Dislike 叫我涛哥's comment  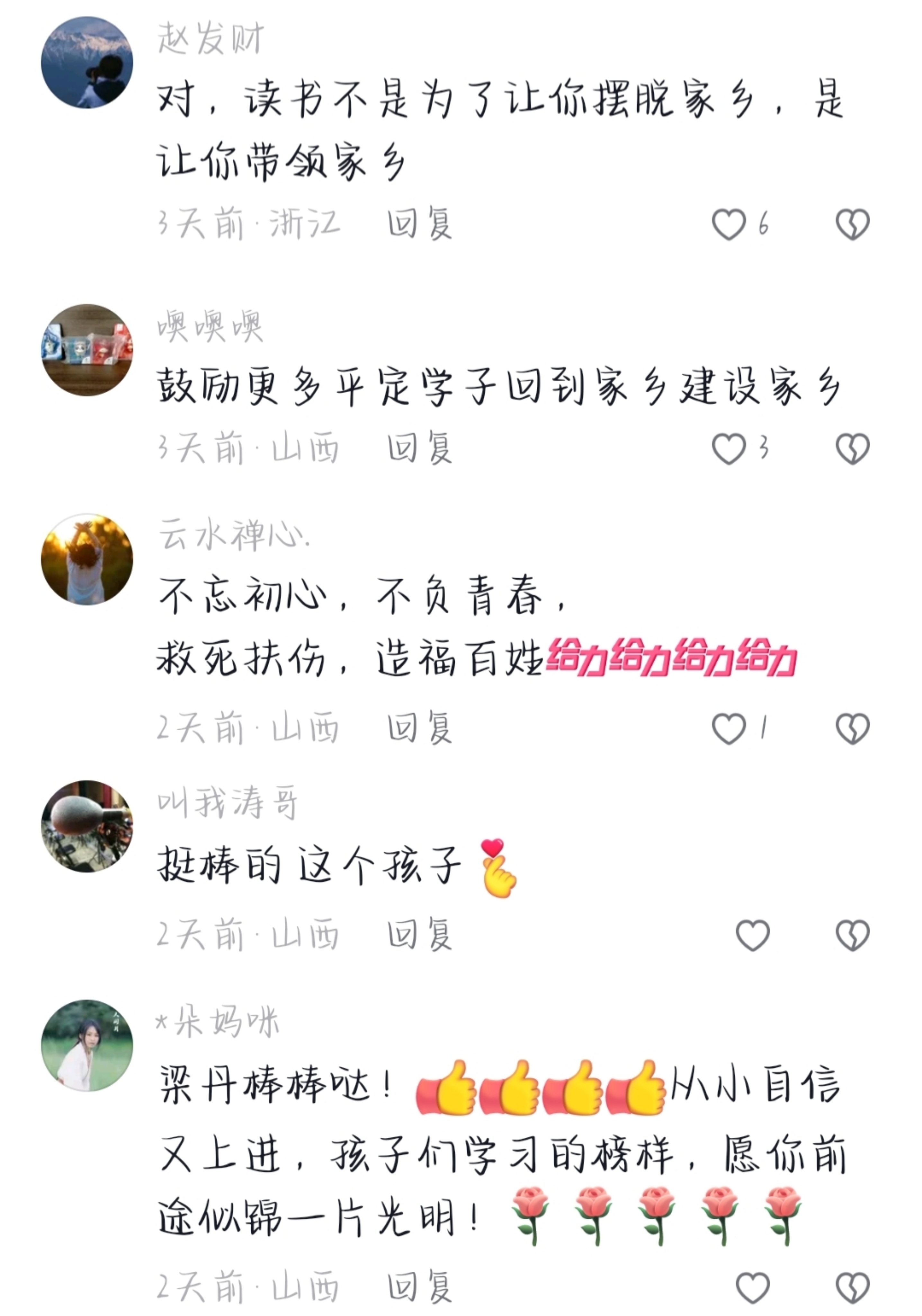click(x=853, y=935)
